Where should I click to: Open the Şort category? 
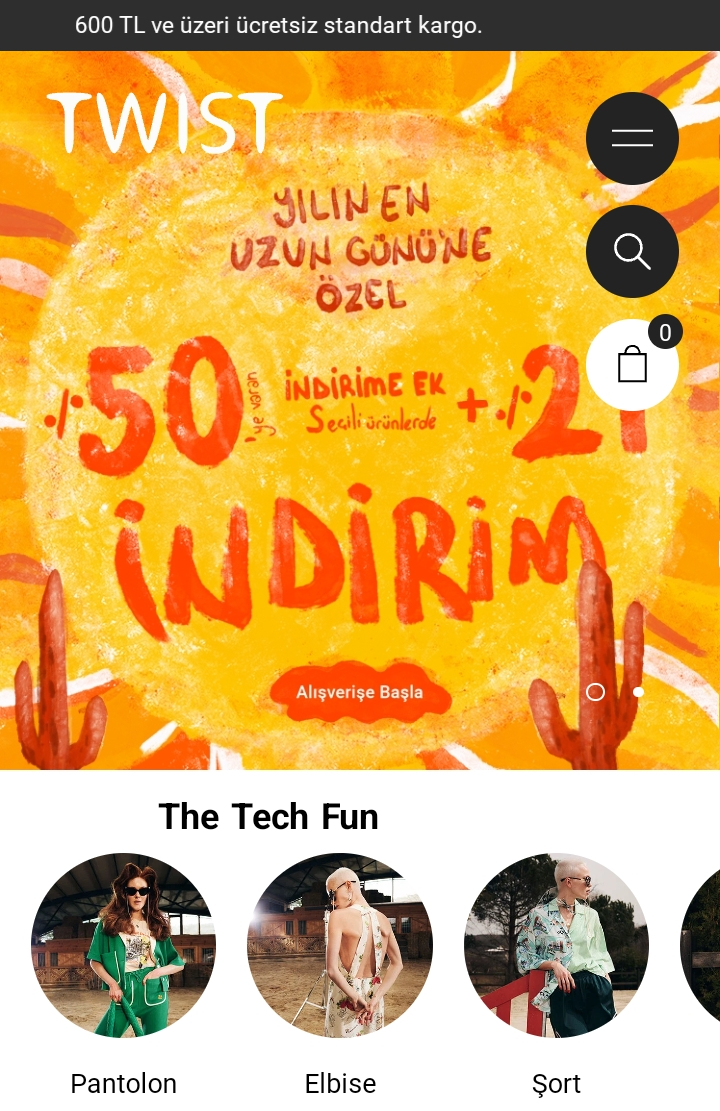coord(556,946)
